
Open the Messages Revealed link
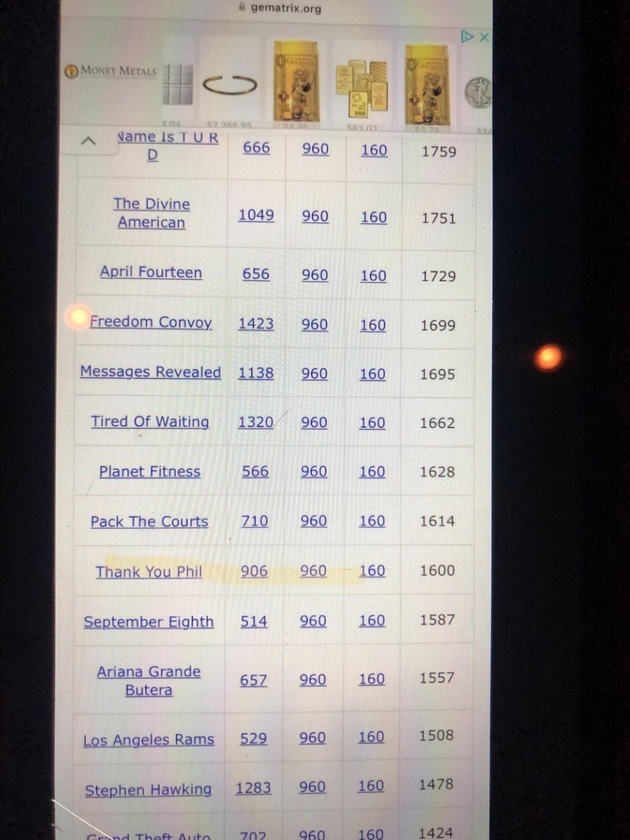[x=150, y=372]
